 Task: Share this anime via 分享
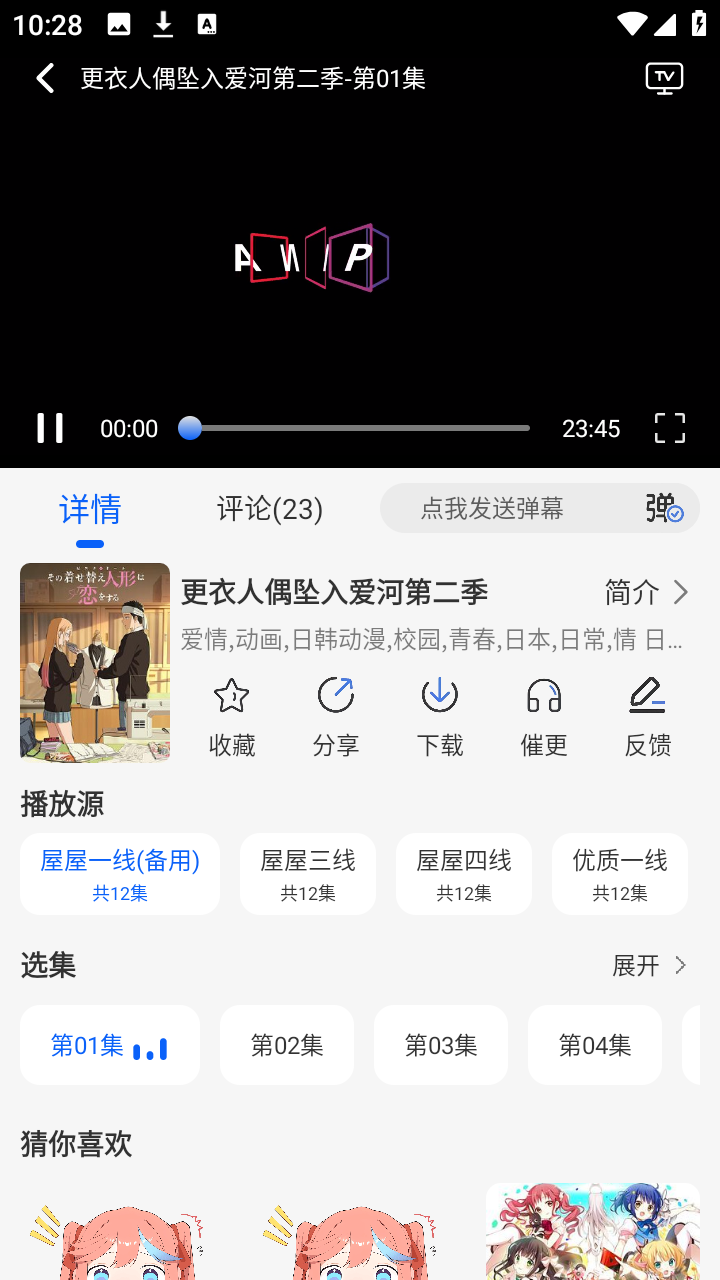pos(336,717)
